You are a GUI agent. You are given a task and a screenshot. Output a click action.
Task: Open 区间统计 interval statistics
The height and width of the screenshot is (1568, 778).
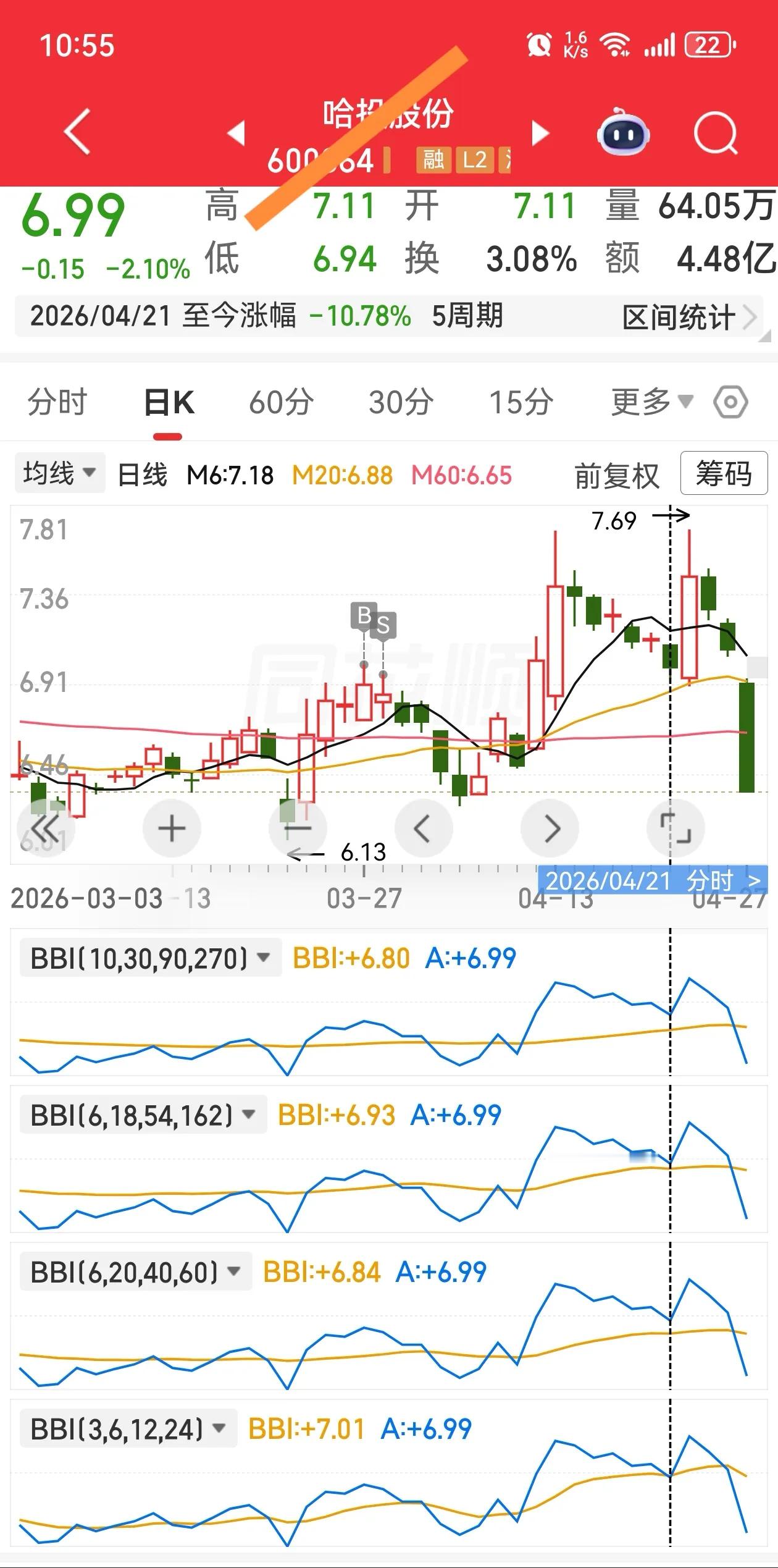click(x=688, y=318)
